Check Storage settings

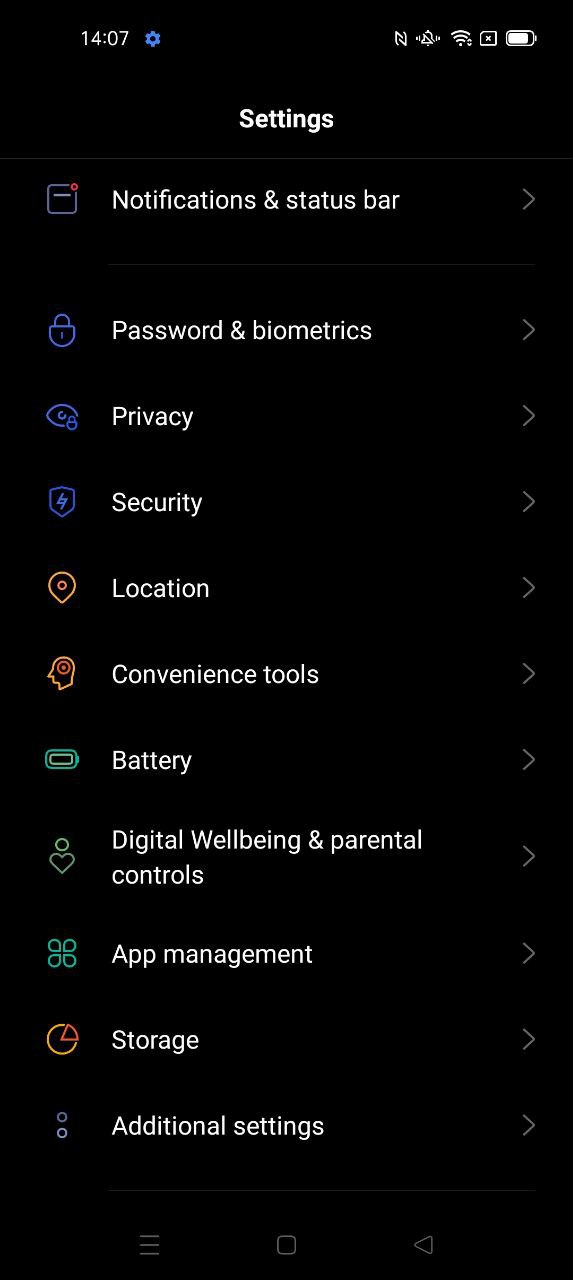point(286,1040)
